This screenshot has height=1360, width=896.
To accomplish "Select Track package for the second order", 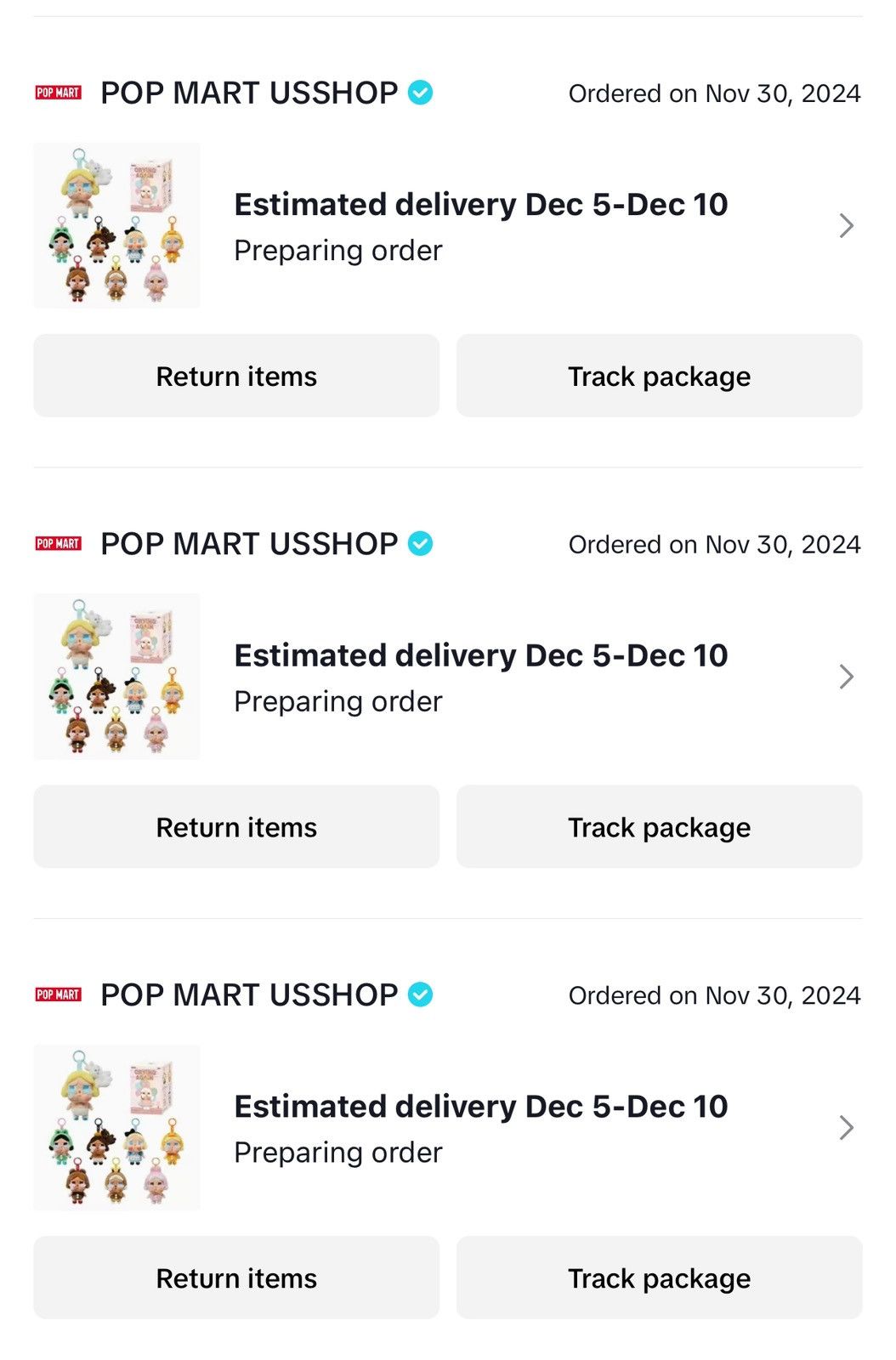I will click(x=659, y=826).
